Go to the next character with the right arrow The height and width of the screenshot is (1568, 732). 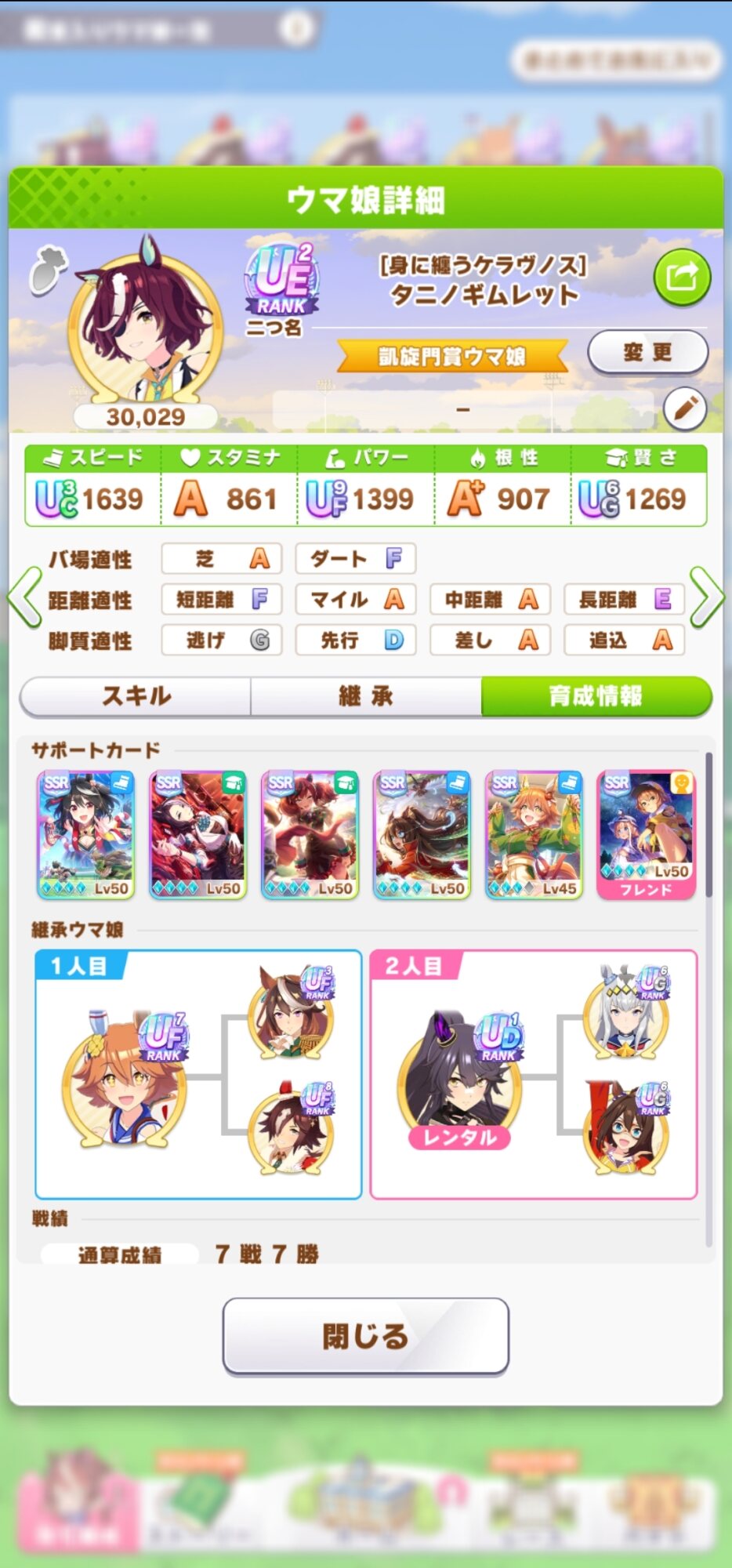pos(707,598)
